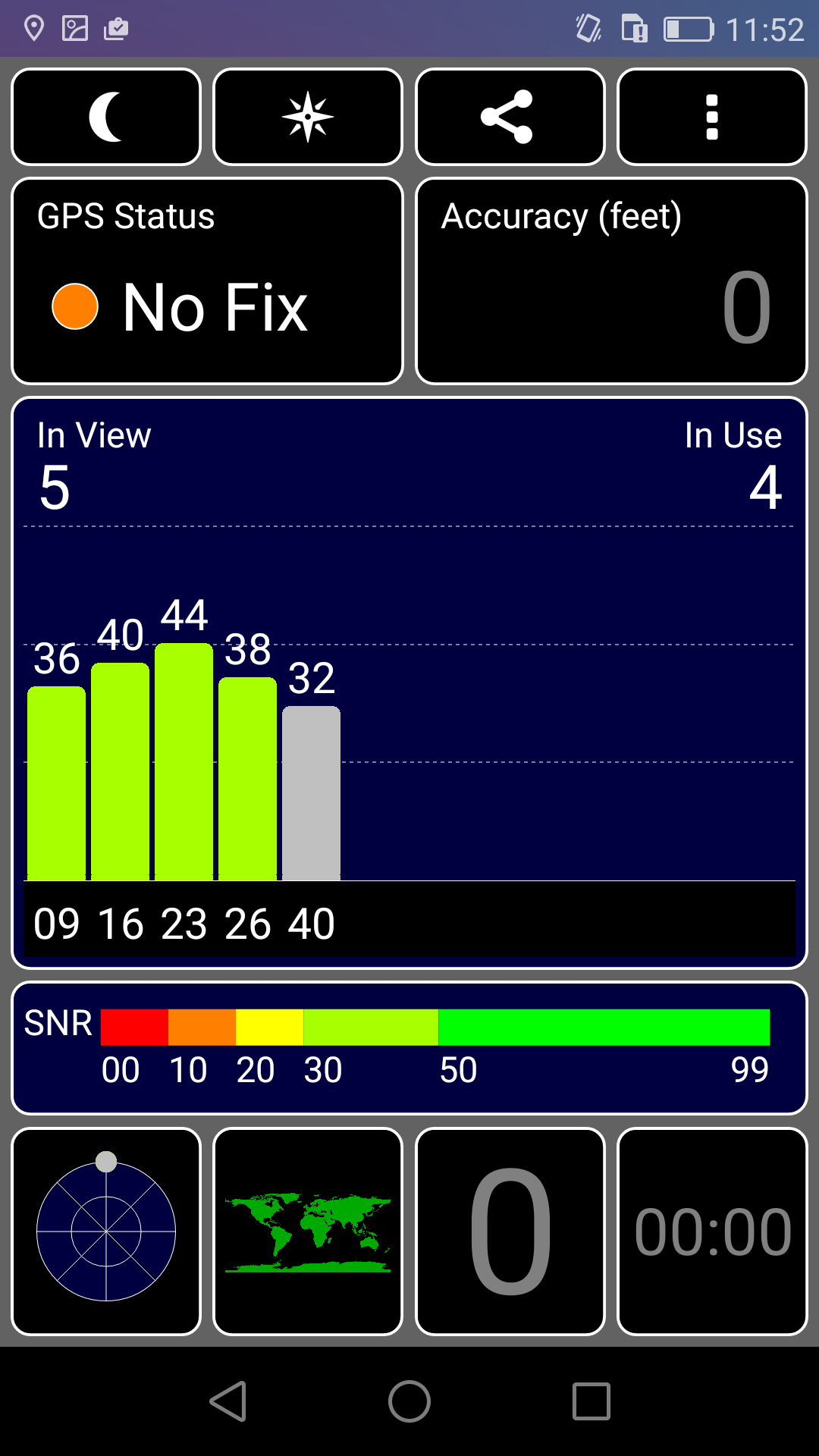Open the world map tile
819x1456 pixels.
(x=308, y=1232)
